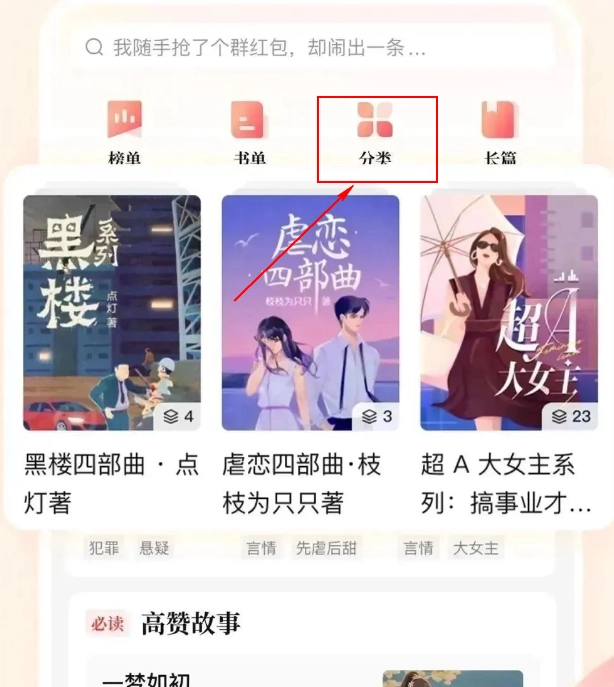614x687 pixels.
Task: Open the 书单 book list section
Action: coord(248,131)
